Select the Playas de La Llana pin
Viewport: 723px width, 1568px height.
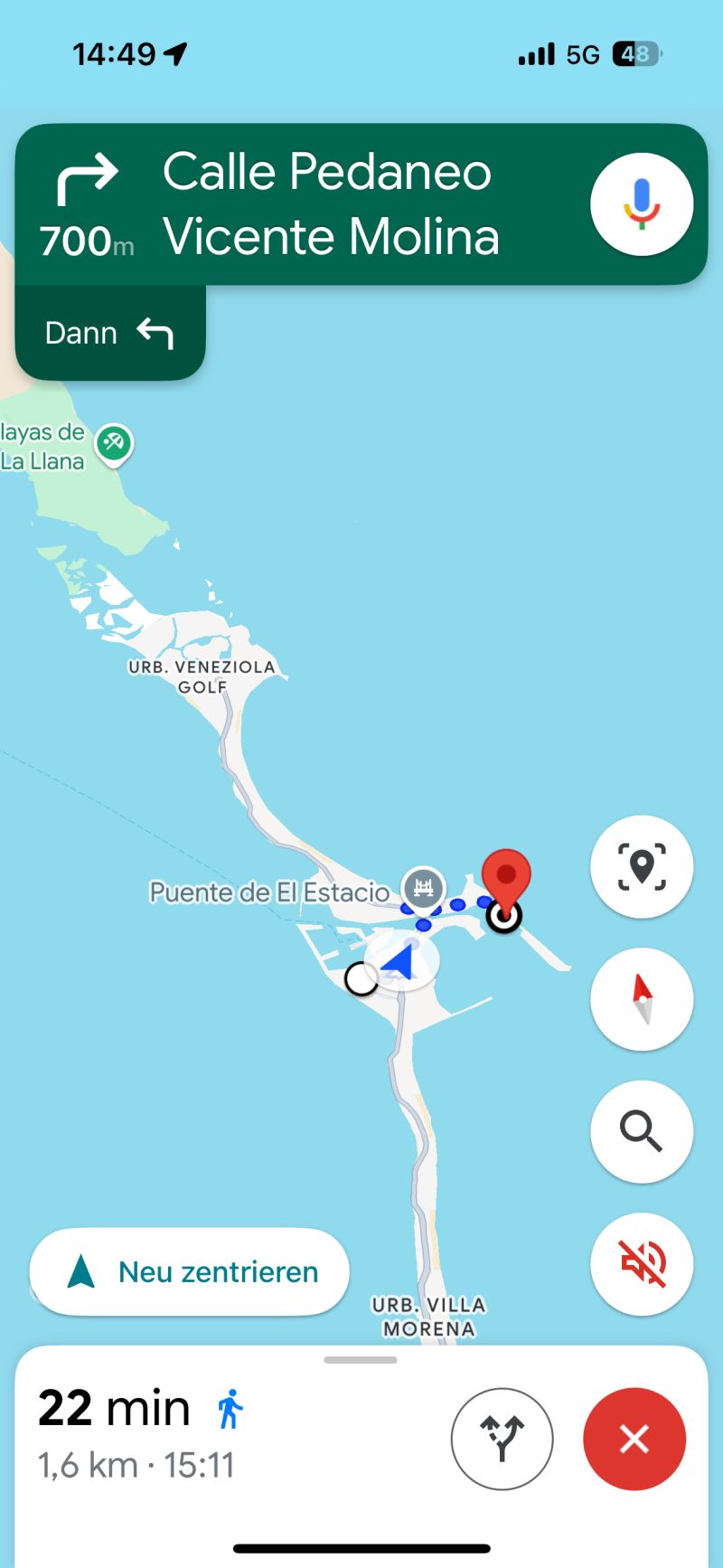115,443
